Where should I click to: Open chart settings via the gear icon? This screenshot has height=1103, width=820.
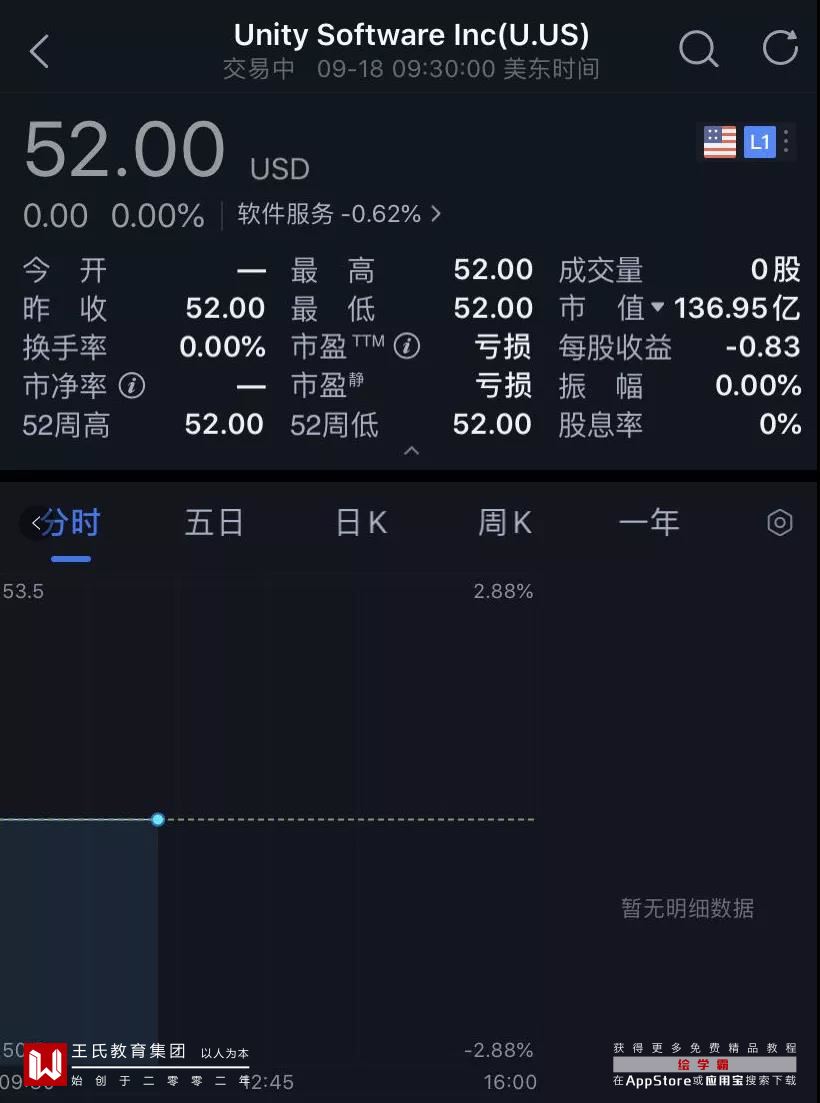coord(779,522)
